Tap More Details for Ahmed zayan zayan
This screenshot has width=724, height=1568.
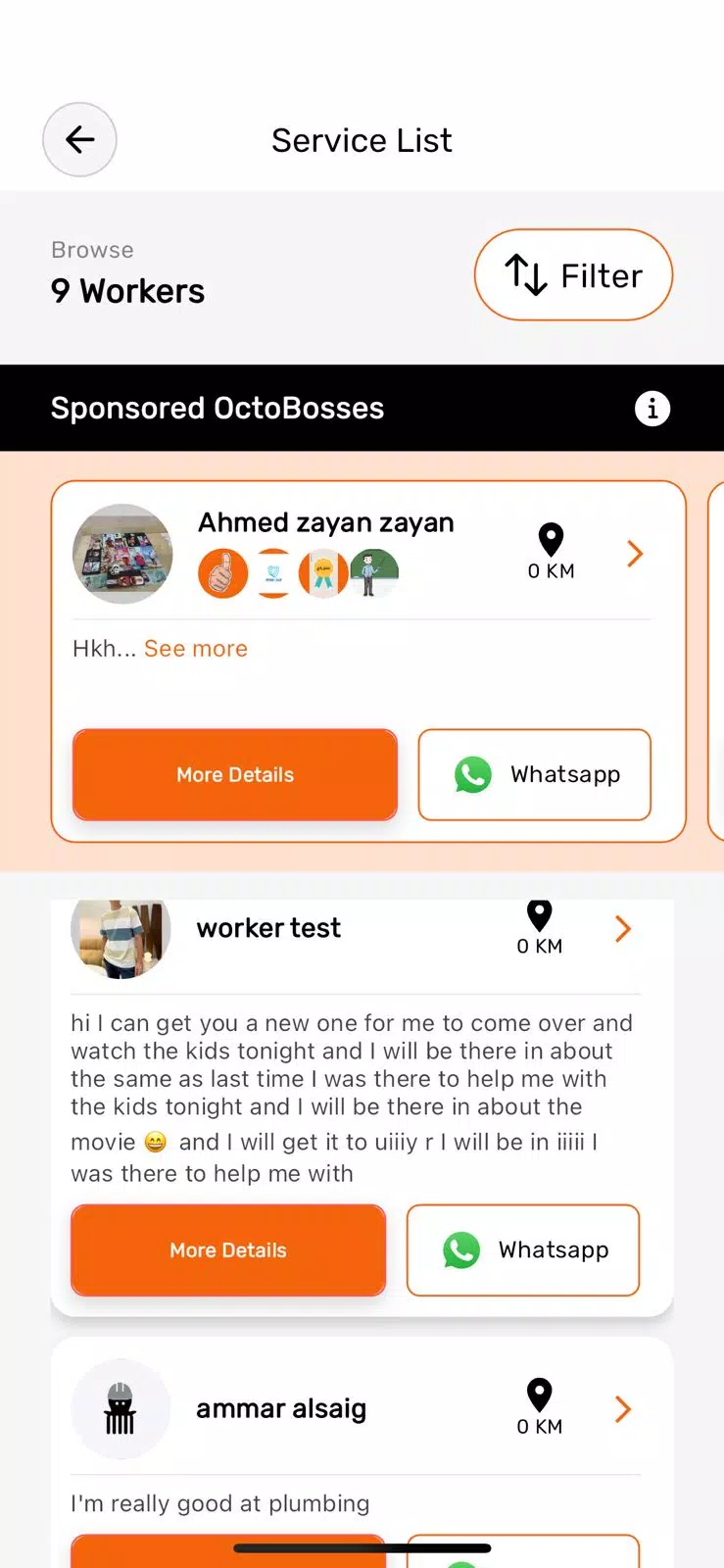pos(235,774)
